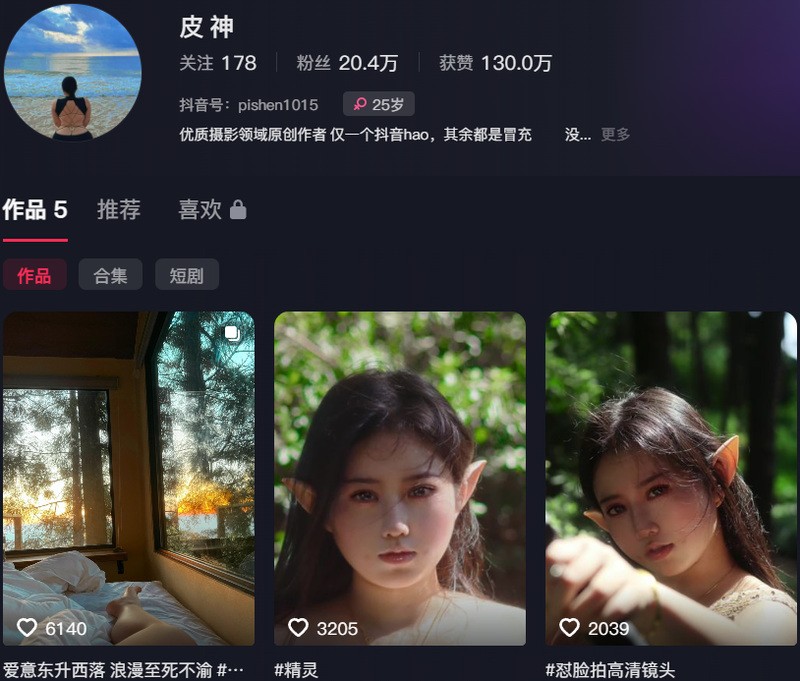Viewport: 800px width, 681px height.
Task: Switch to the locked 喜欢 tab
Action: point(211,210)
